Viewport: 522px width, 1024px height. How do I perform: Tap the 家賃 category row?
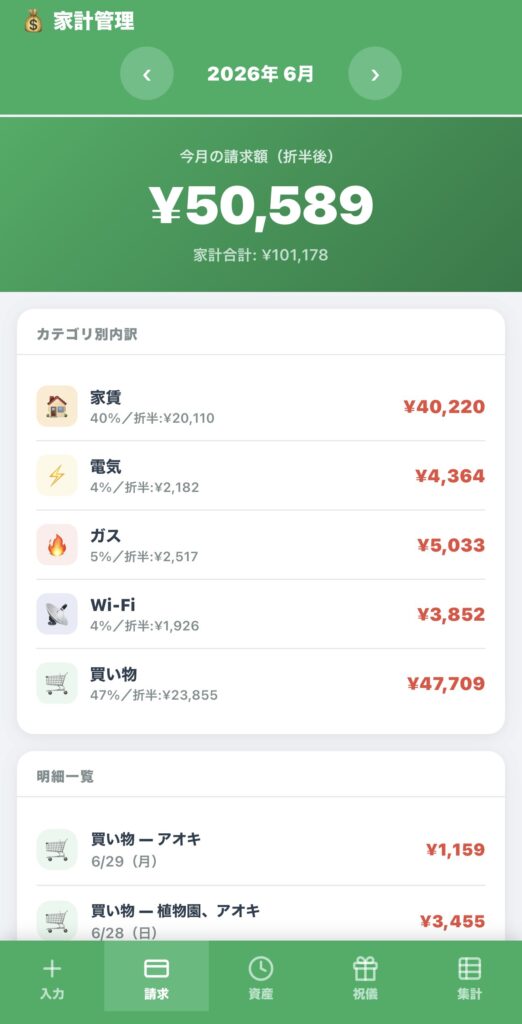point(261,406)
